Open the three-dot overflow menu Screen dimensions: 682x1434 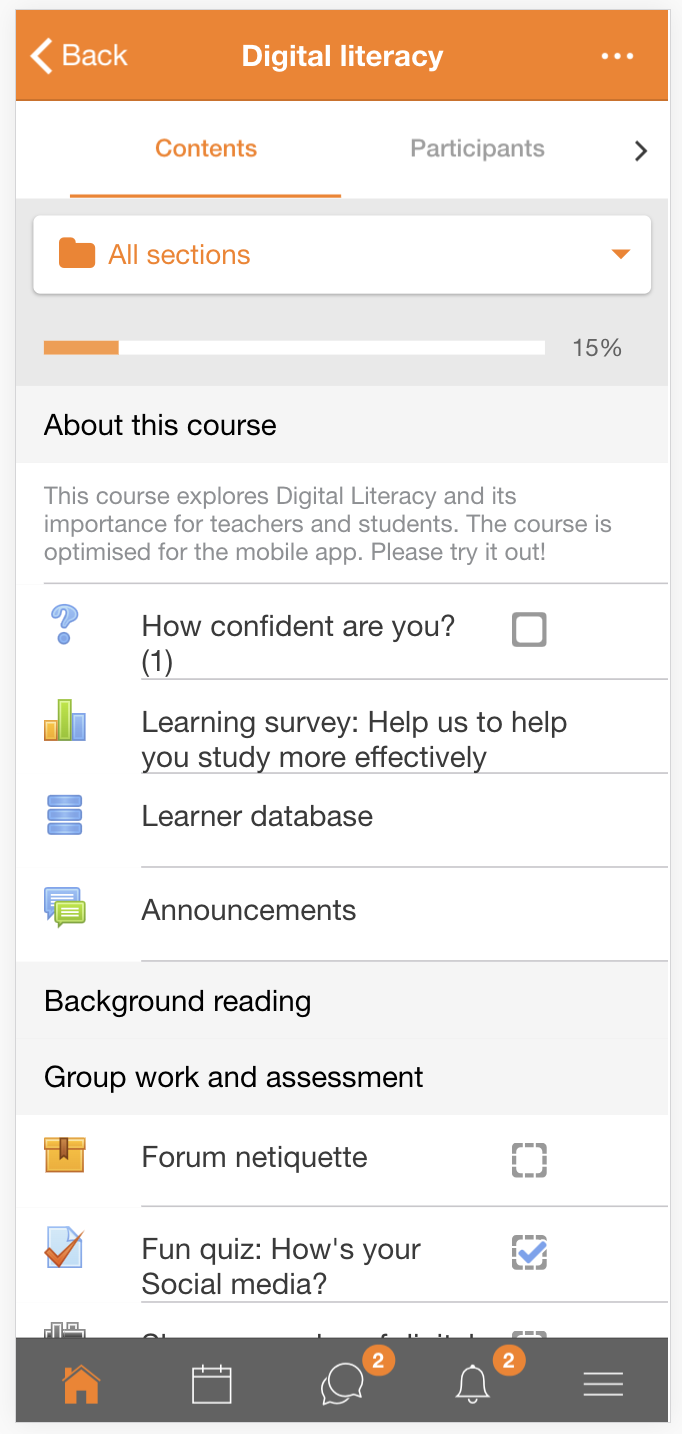click(617, 56)
